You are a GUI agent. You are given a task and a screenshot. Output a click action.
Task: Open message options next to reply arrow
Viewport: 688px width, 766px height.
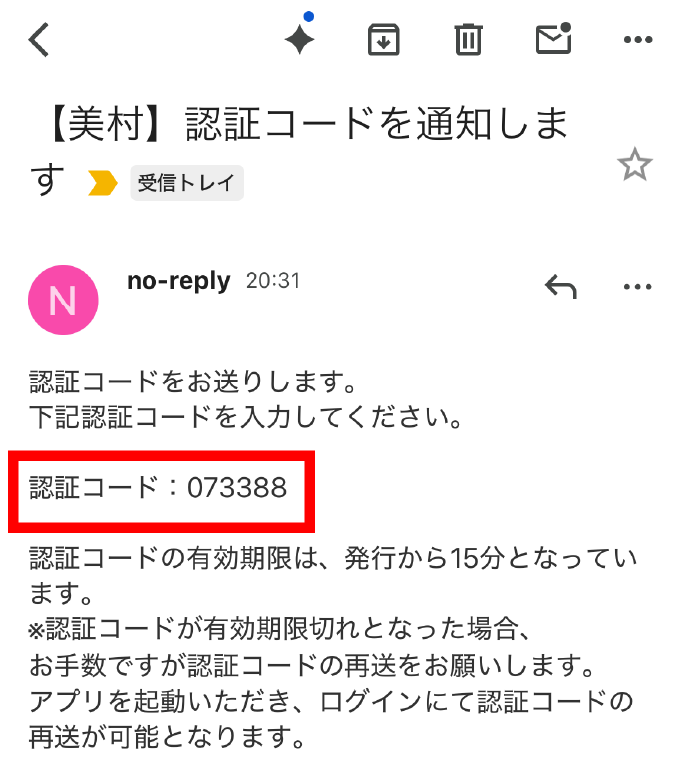click(637, 288)
